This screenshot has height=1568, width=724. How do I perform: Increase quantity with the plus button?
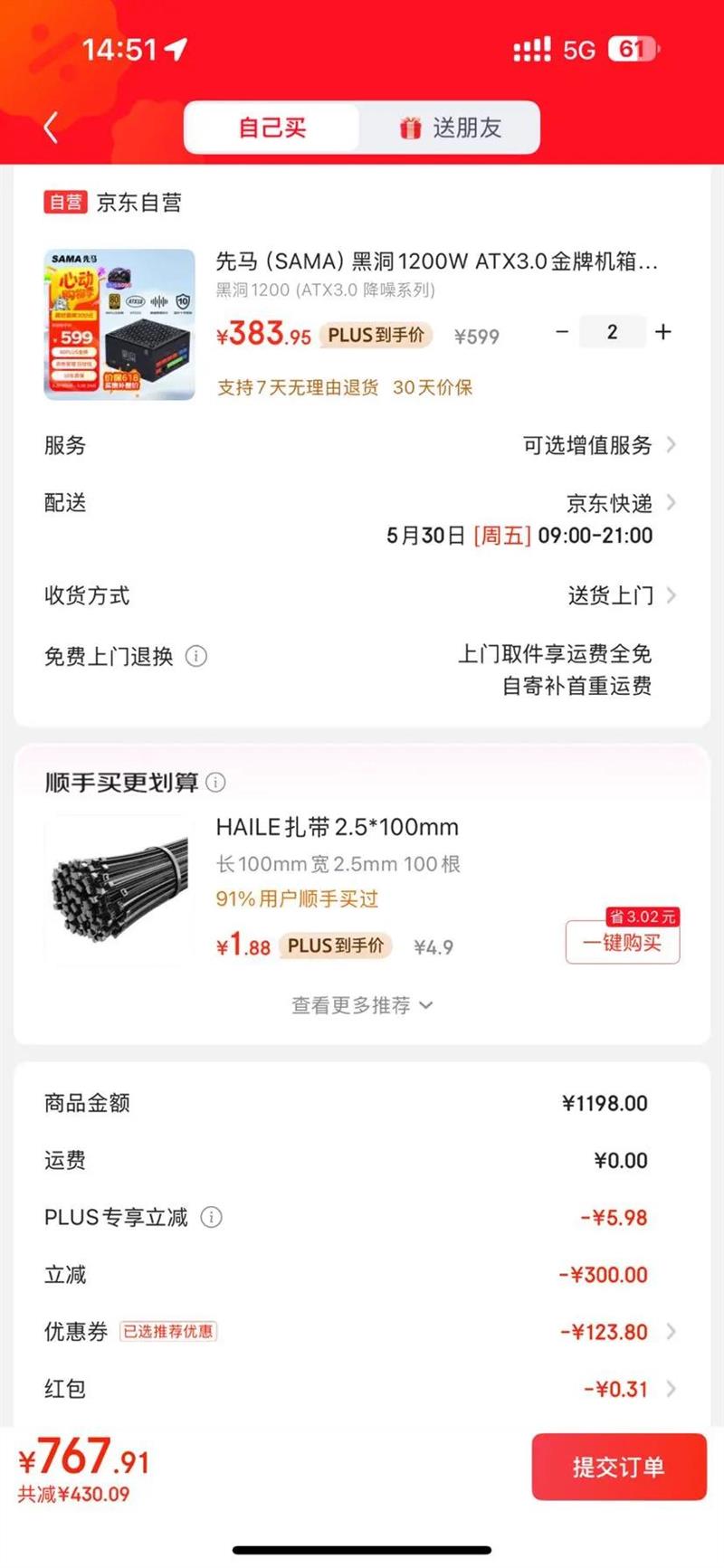coord(663,332)
